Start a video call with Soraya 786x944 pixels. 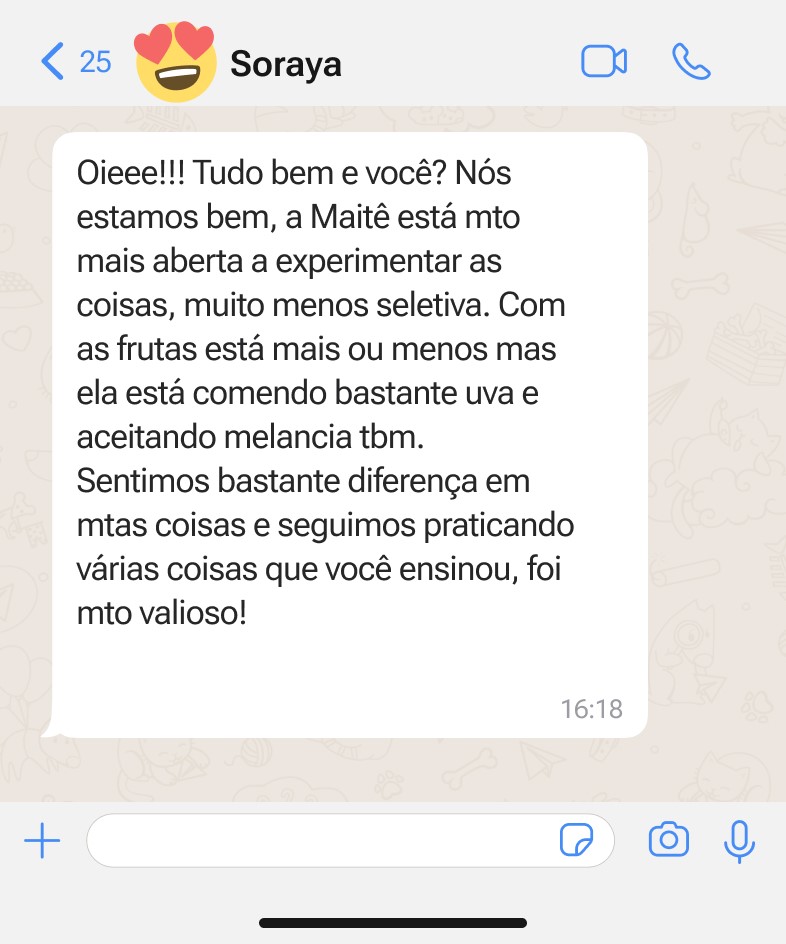[x=604, y=61]
